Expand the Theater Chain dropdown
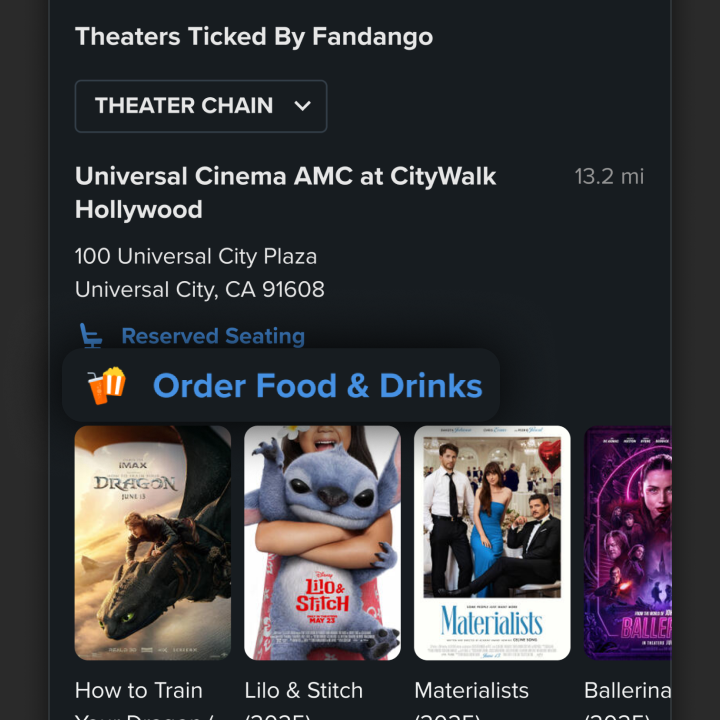 click(201, 106)
